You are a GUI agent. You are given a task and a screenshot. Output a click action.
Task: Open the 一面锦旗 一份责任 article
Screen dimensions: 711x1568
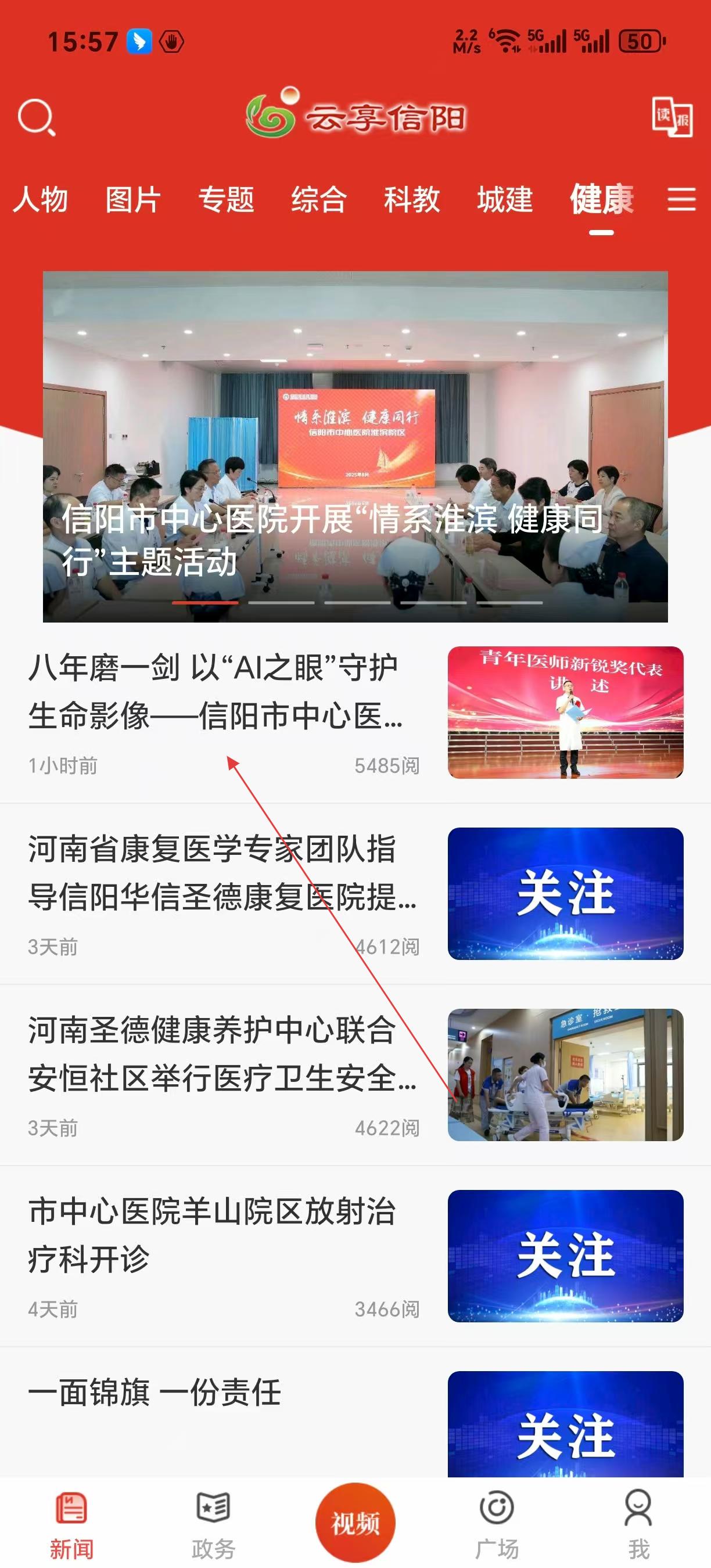click(x=155, y=1393)
